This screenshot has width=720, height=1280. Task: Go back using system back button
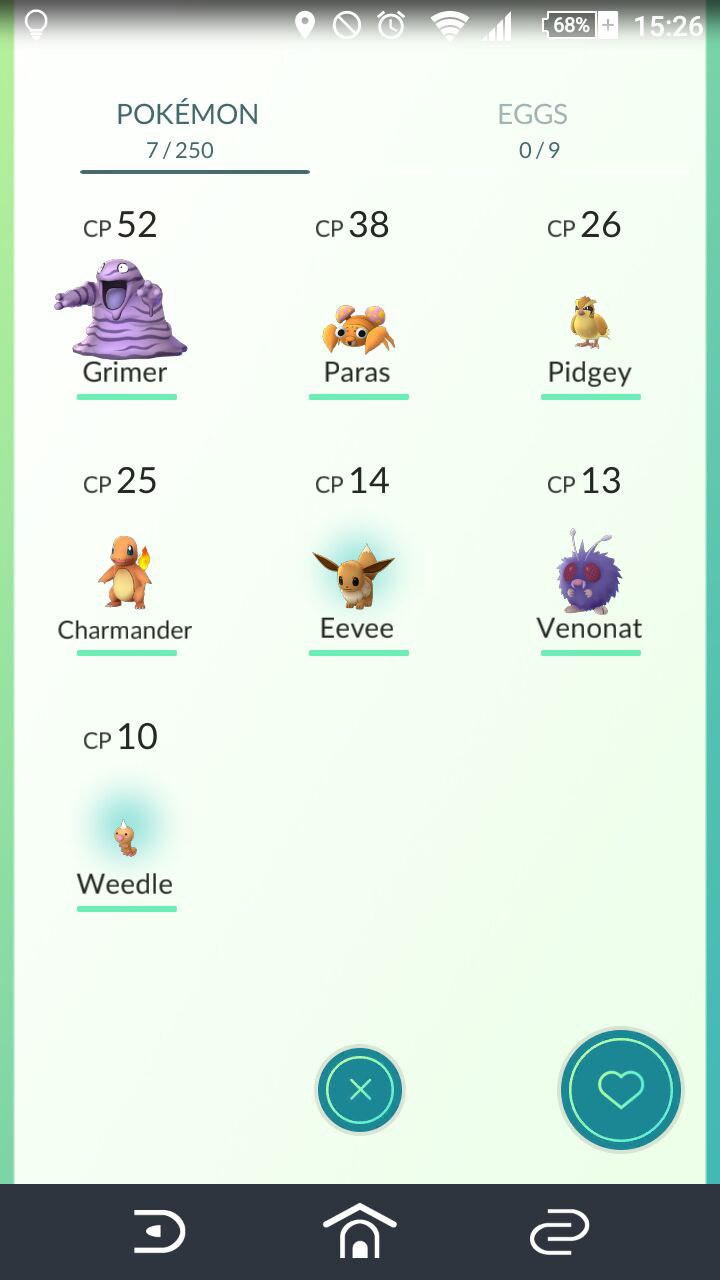(160, 1232)
